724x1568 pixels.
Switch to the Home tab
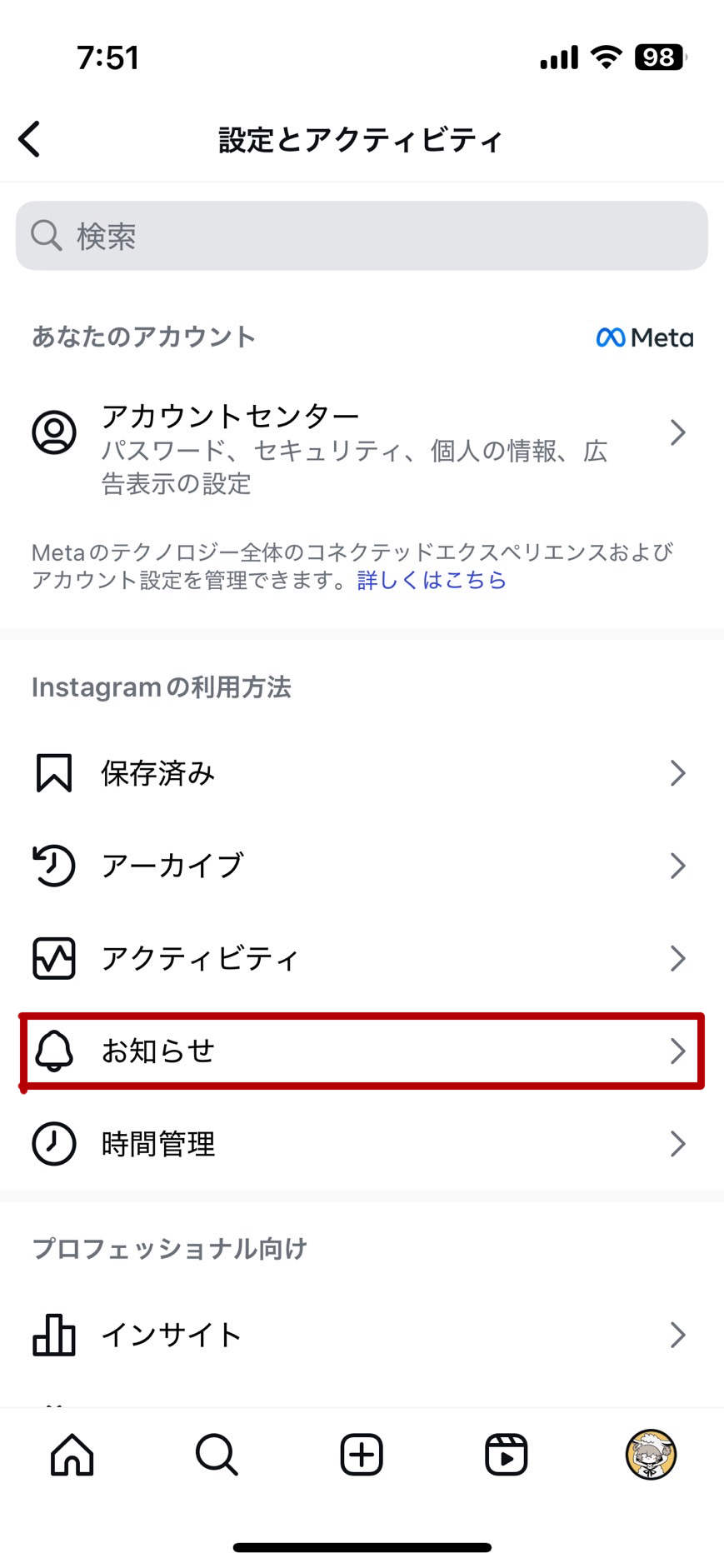click(x=72, y=1455)
